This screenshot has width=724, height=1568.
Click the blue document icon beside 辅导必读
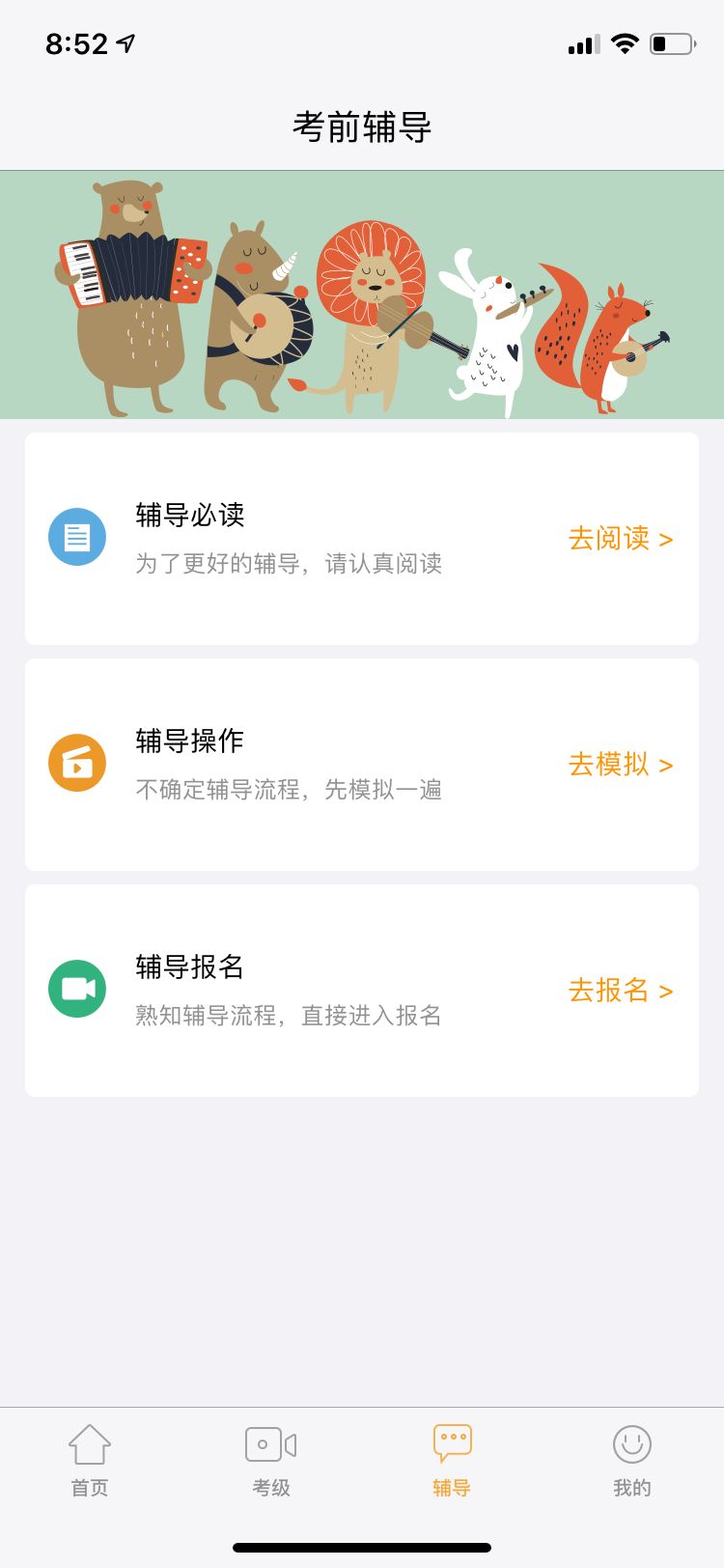[x=76, y=537]
